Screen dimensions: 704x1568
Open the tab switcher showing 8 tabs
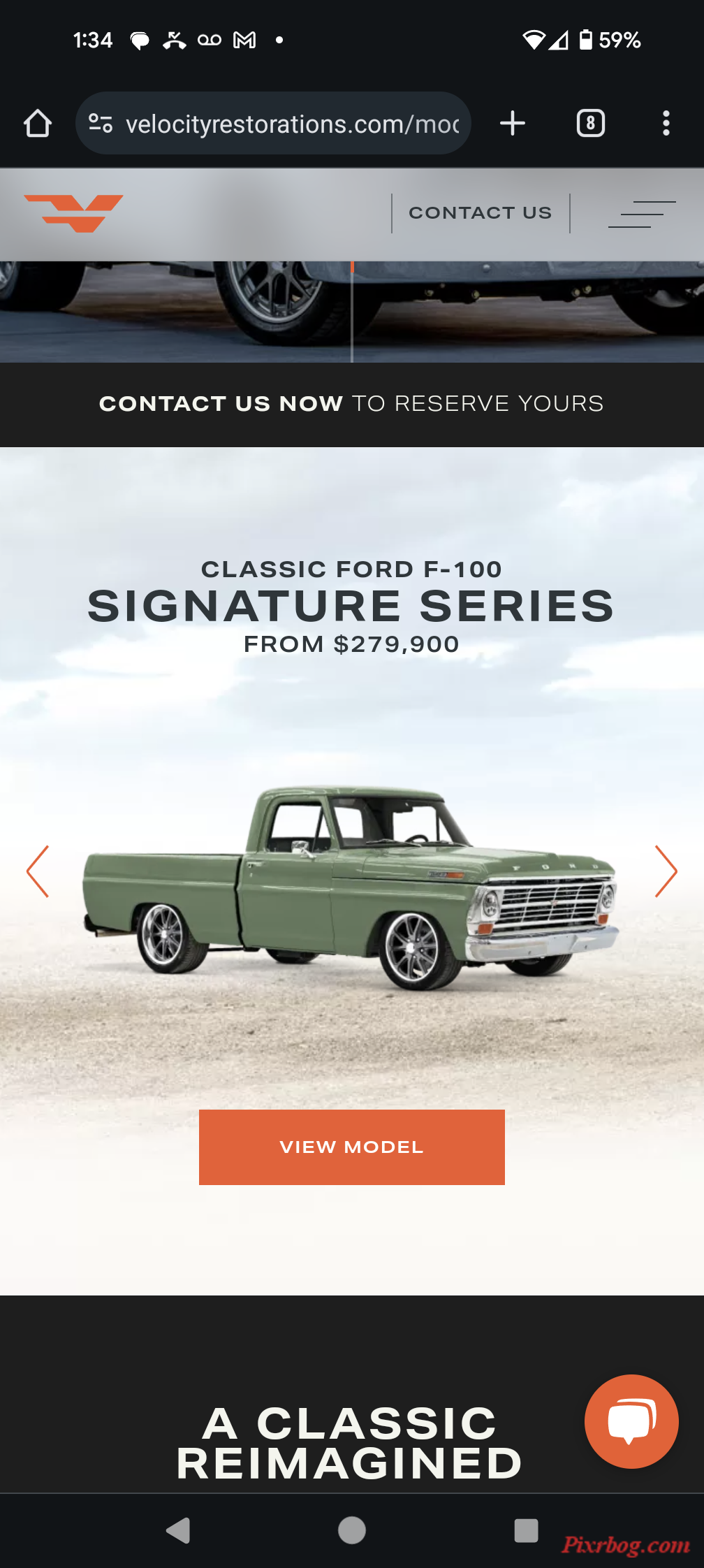590,124
